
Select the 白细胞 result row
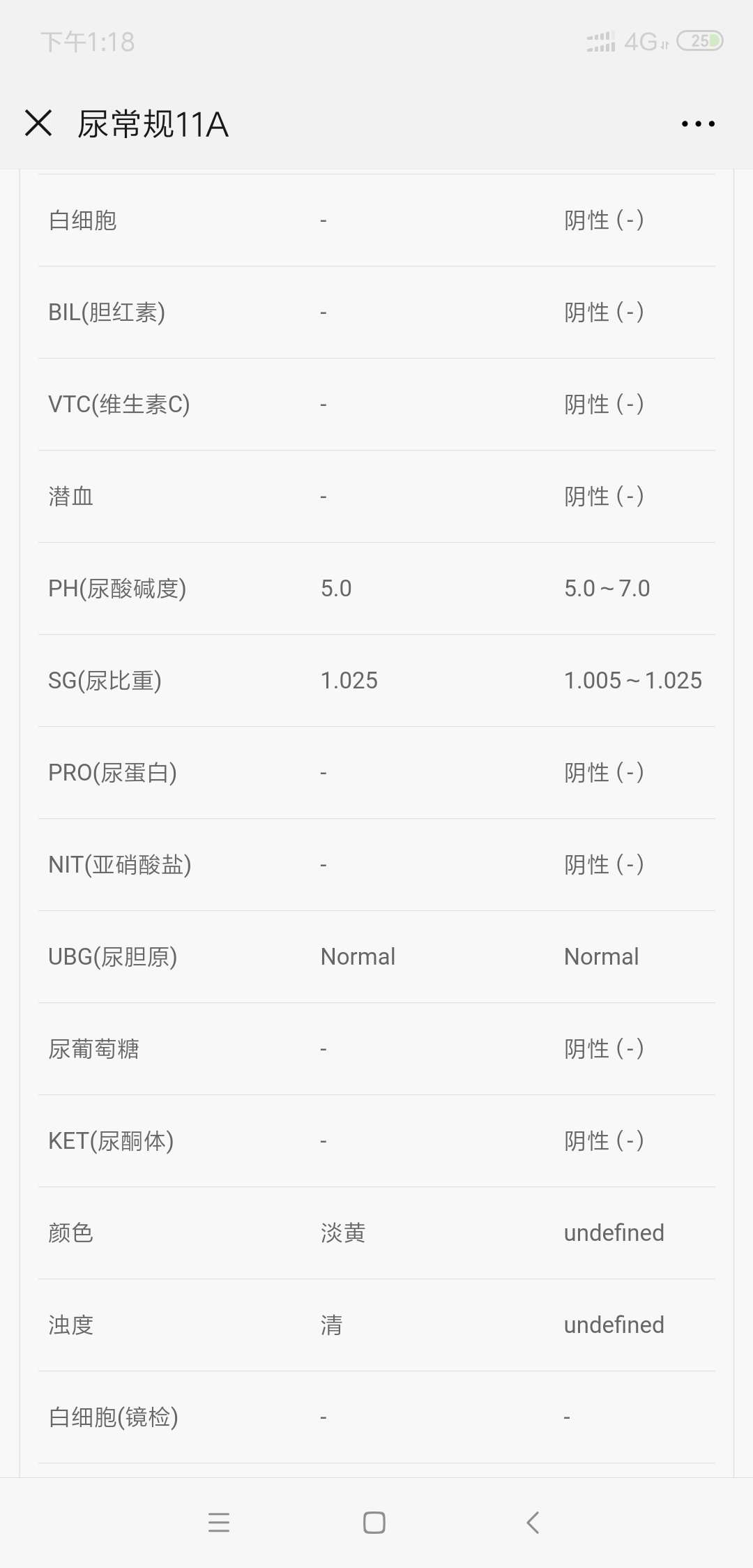click(376, 220)
